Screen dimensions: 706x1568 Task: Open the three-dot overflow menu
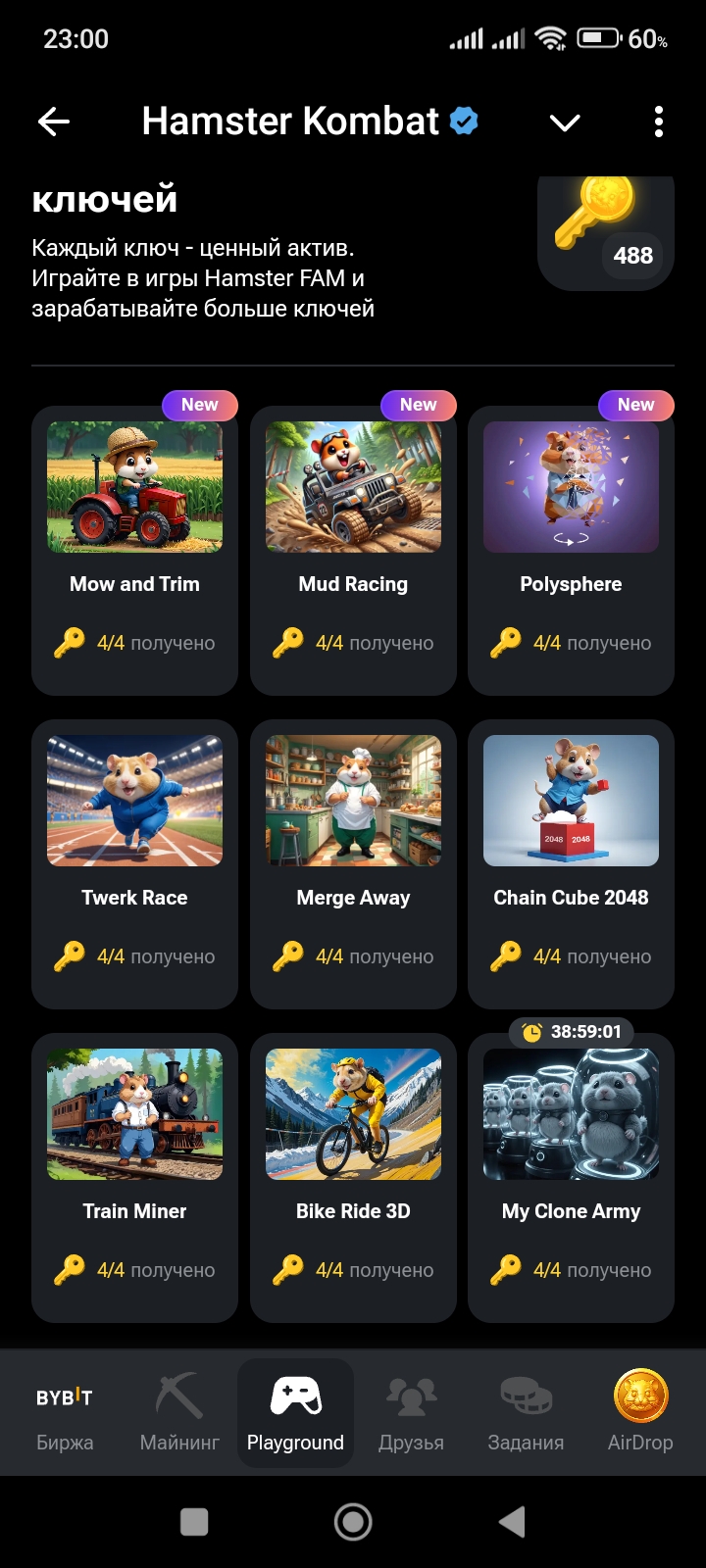[x=658, y=122]
